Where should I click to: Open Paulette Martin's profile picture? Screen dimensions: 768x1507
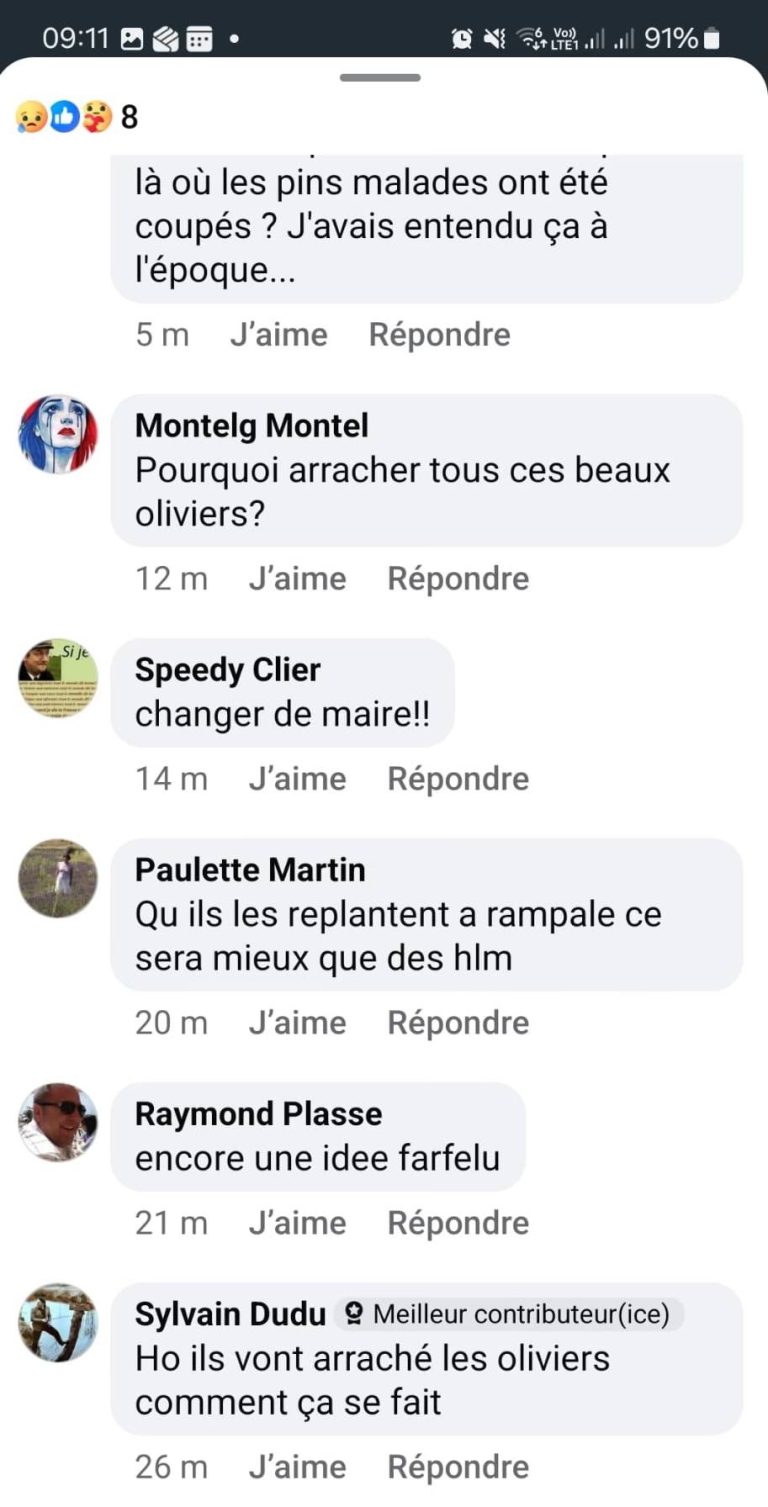pyautogui.click(x=58, y=878)
